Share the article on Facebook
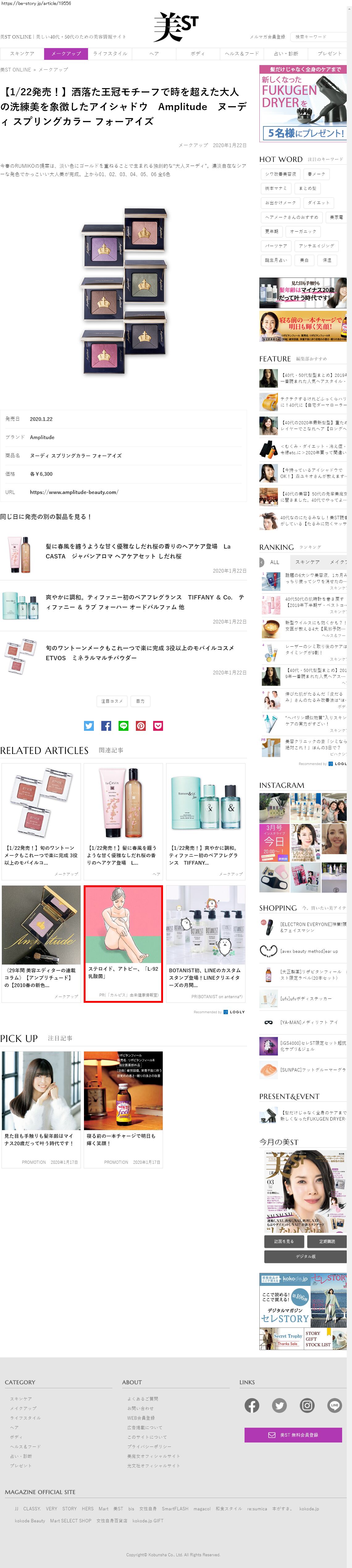Viewport: 352px width, 1568px height. pos(106,726)
